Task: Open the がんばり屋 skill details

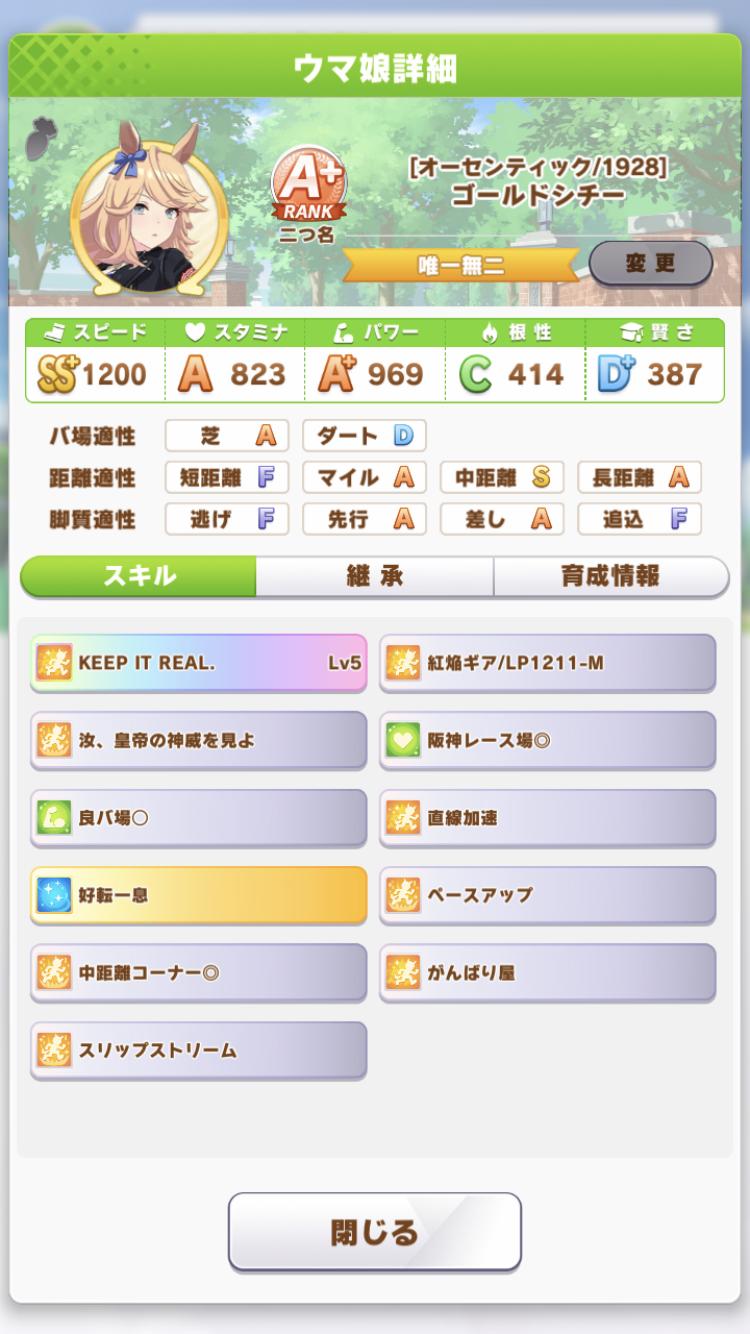Action: pyautogui.click(x=547, y=972)
